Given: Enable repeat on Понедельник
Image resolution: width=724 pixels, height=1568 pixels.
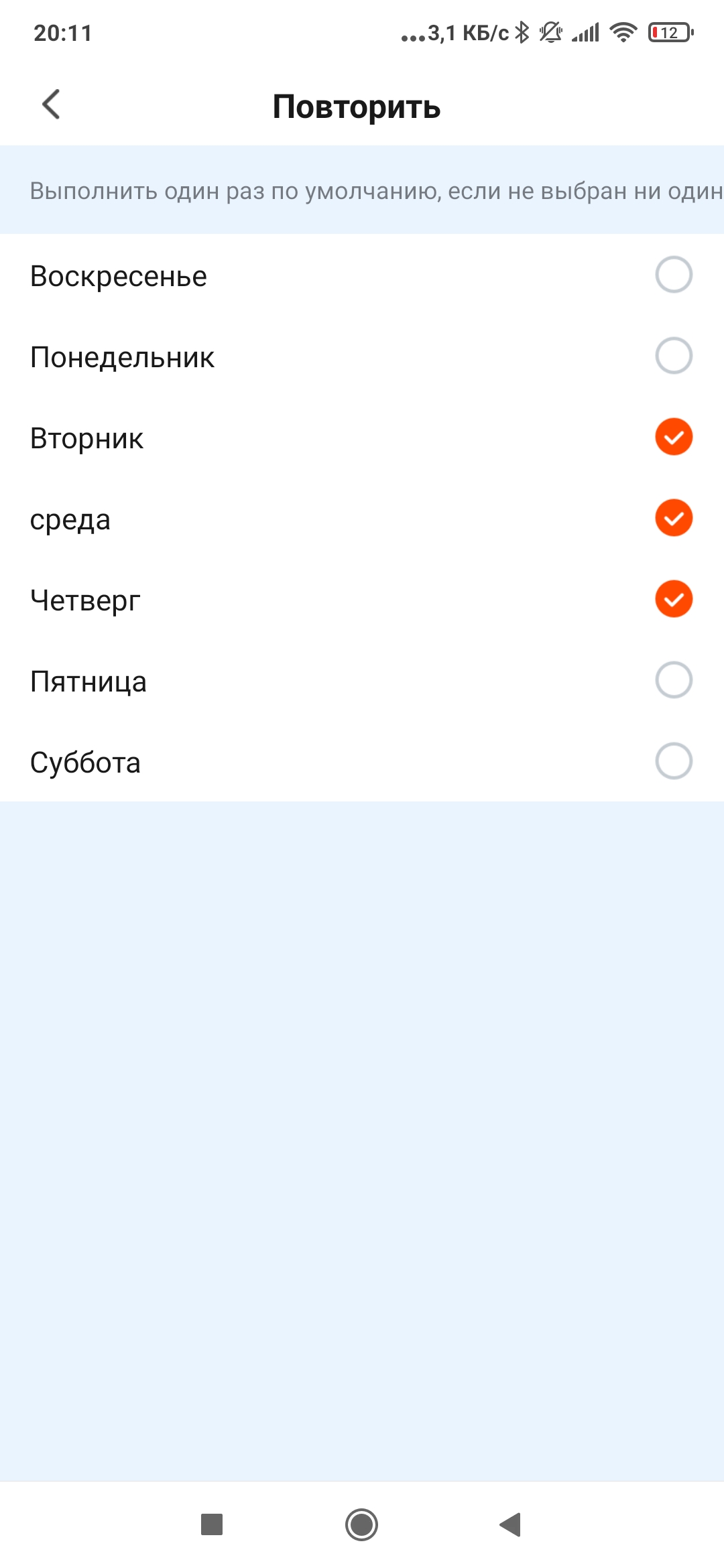Looking at the screenshot, I should tap(673, 356).
